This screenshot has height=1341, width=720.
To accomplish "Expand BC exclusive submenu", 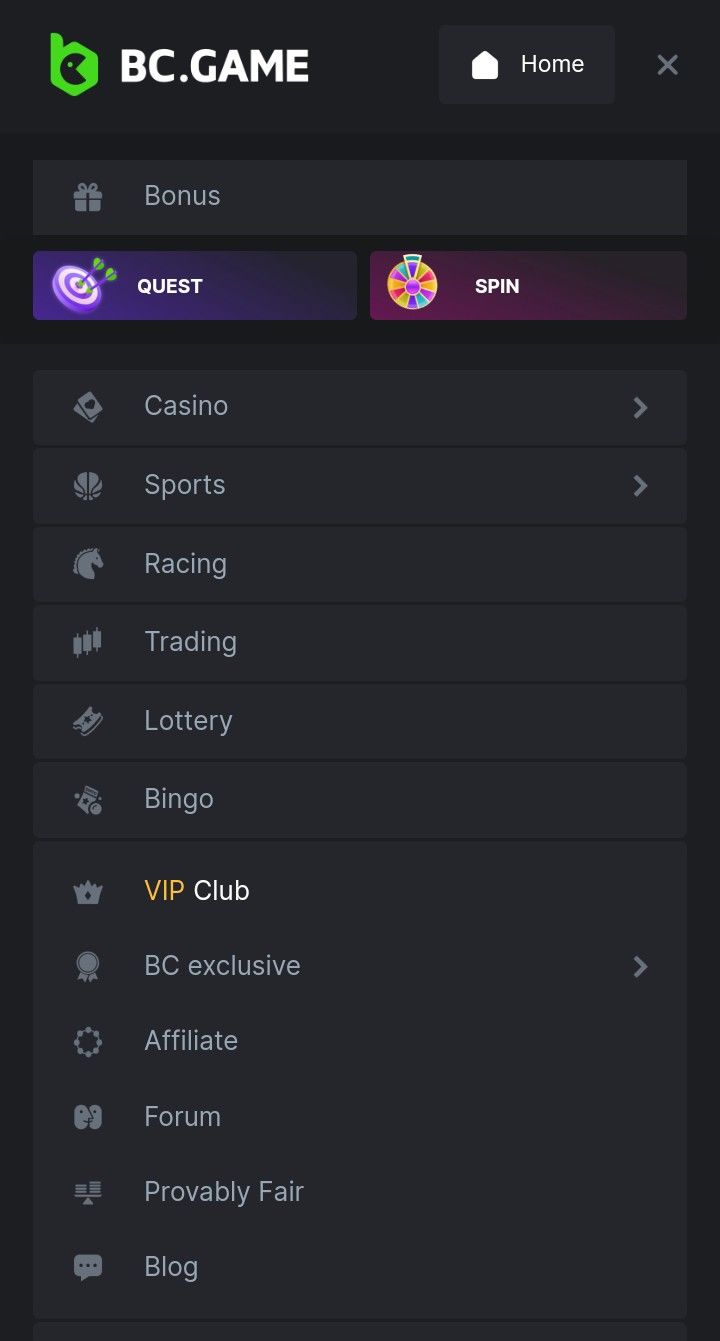I will click(x=360, y=966).
